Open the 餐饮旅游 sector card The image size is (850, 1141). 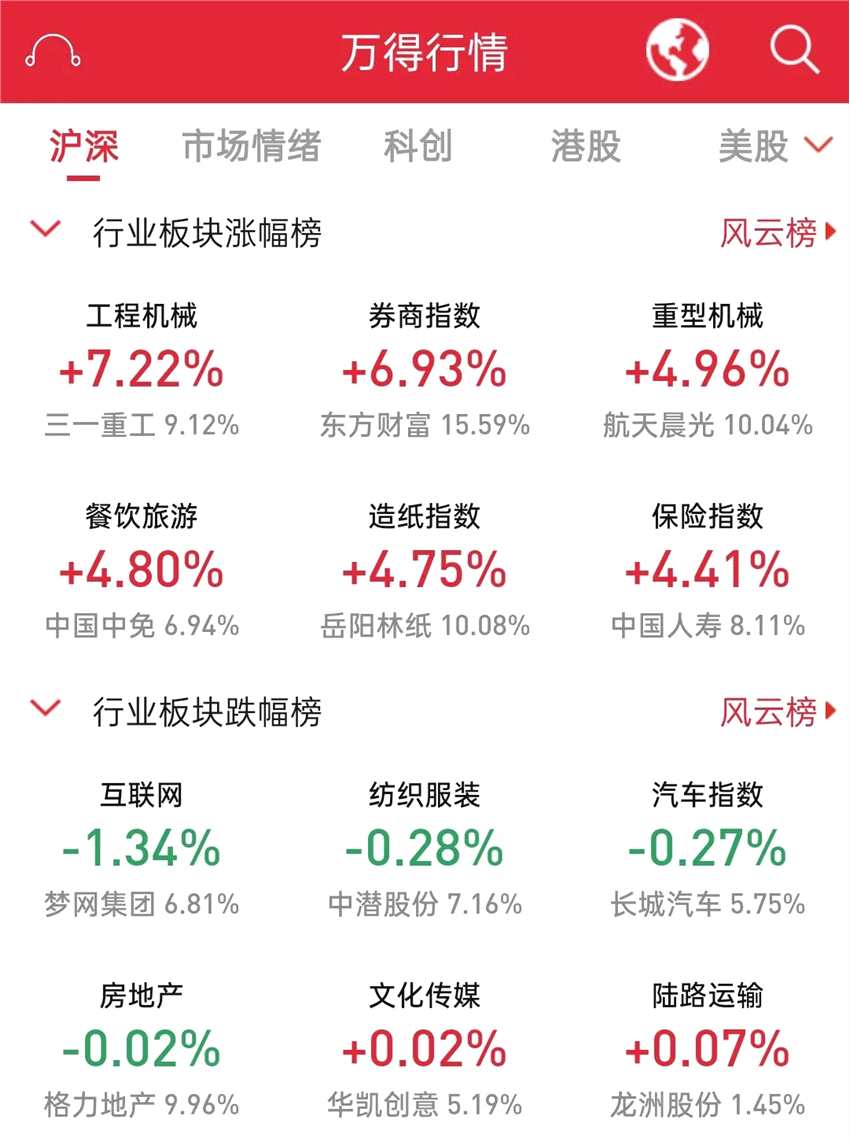tap(141, 570)
